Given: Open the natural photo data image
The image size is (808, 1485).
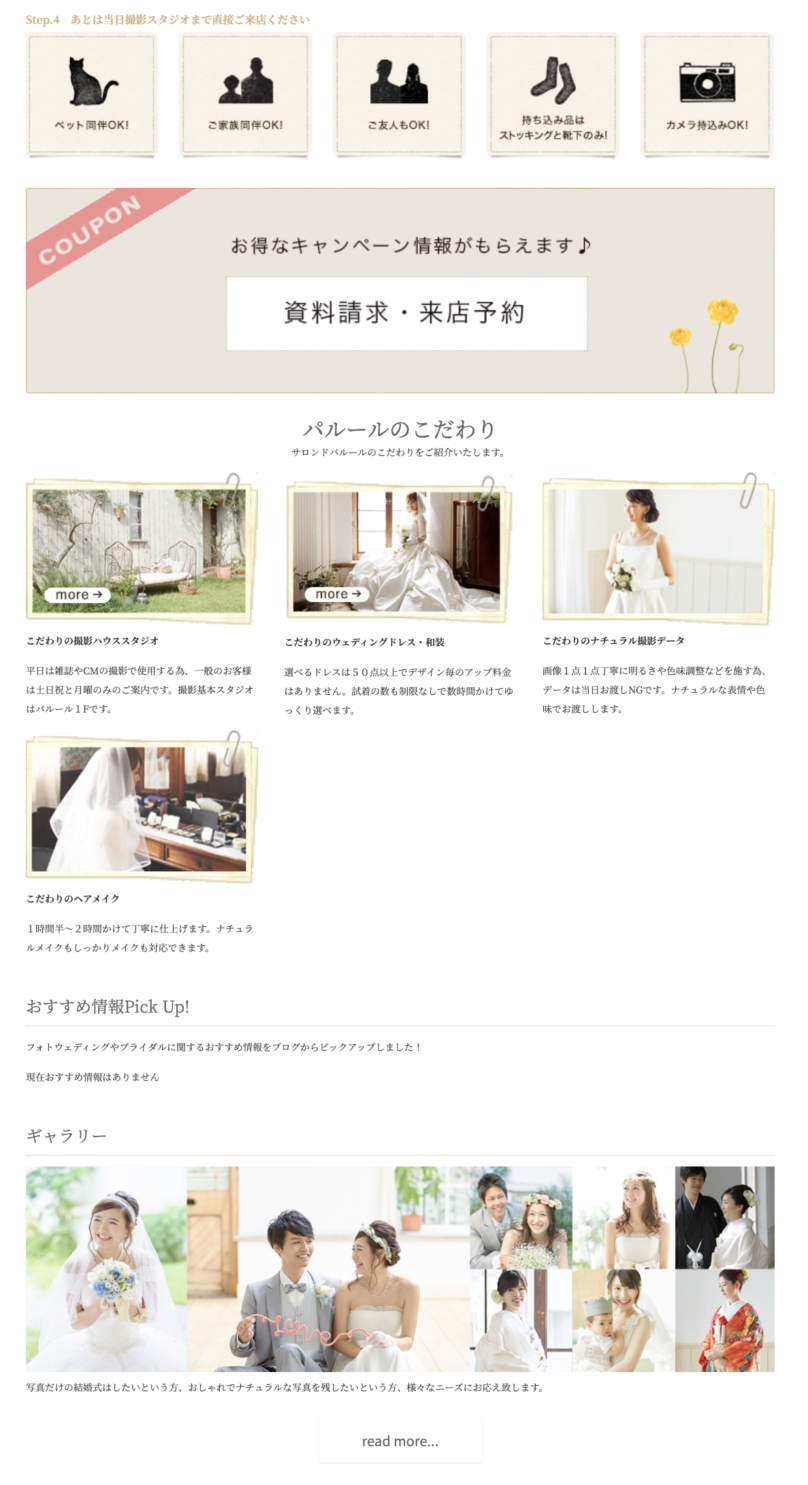Looking at the screenshot, I should 655,551.
